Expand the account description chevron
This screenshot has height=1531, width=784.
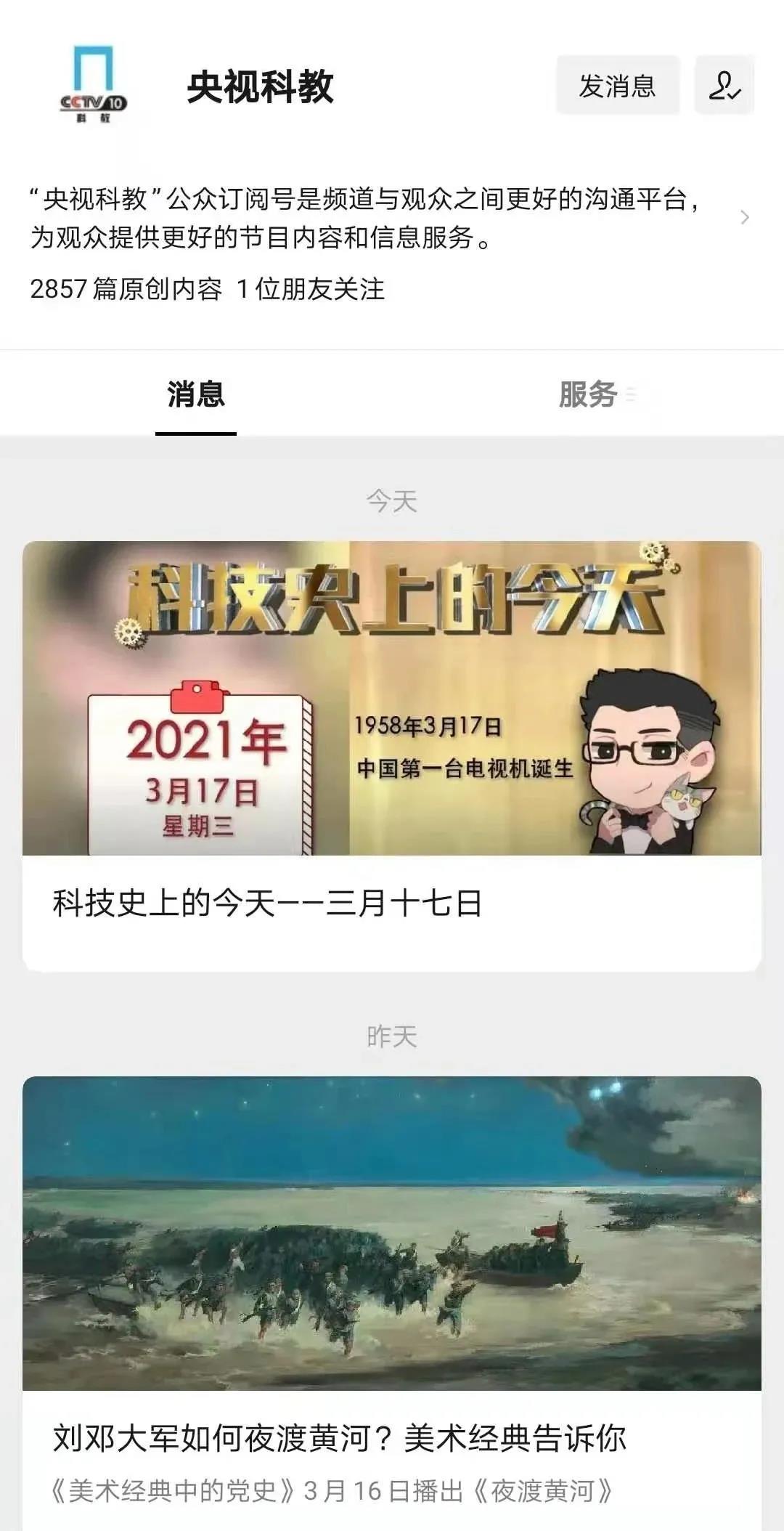[744, 217]
